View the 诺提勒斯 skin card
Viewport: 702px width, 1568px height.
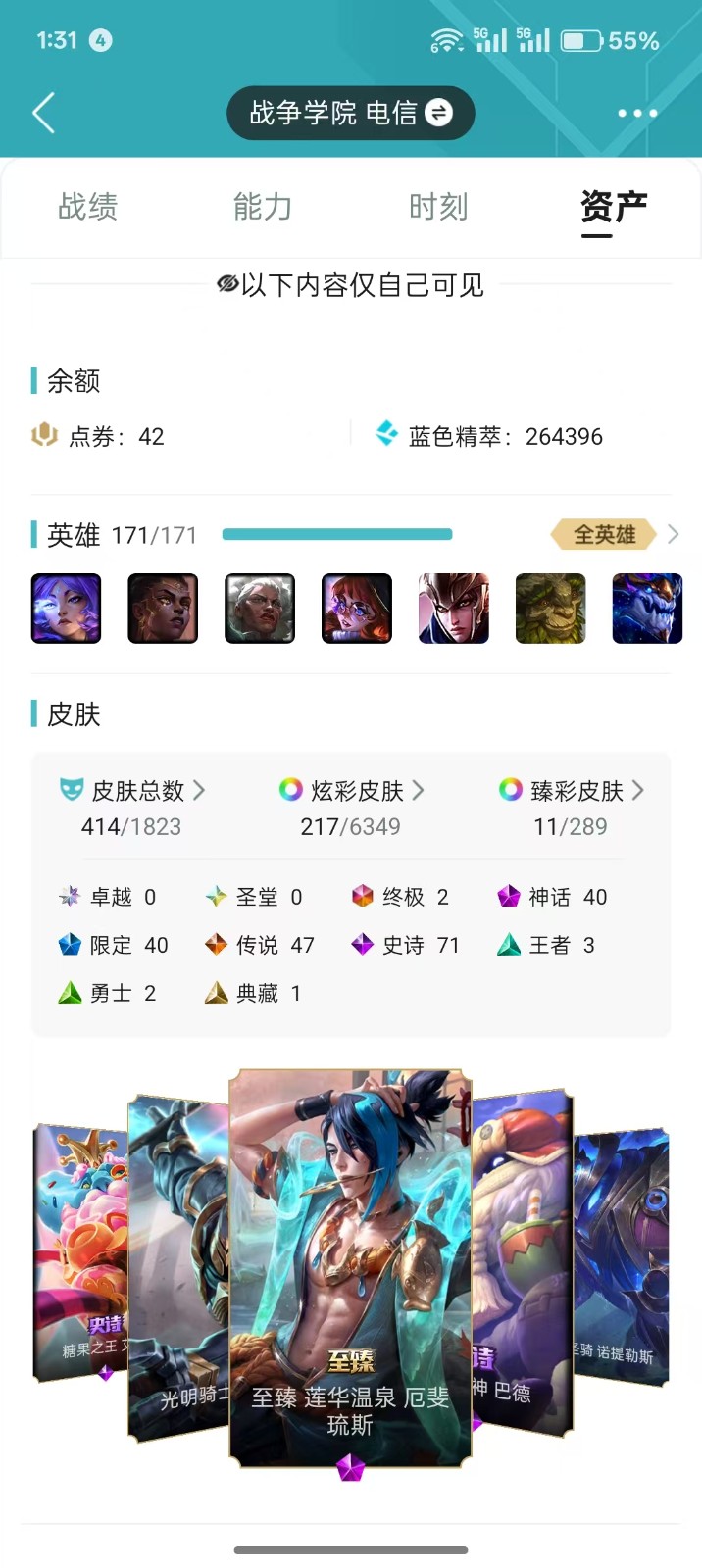tap(622, 1256)
